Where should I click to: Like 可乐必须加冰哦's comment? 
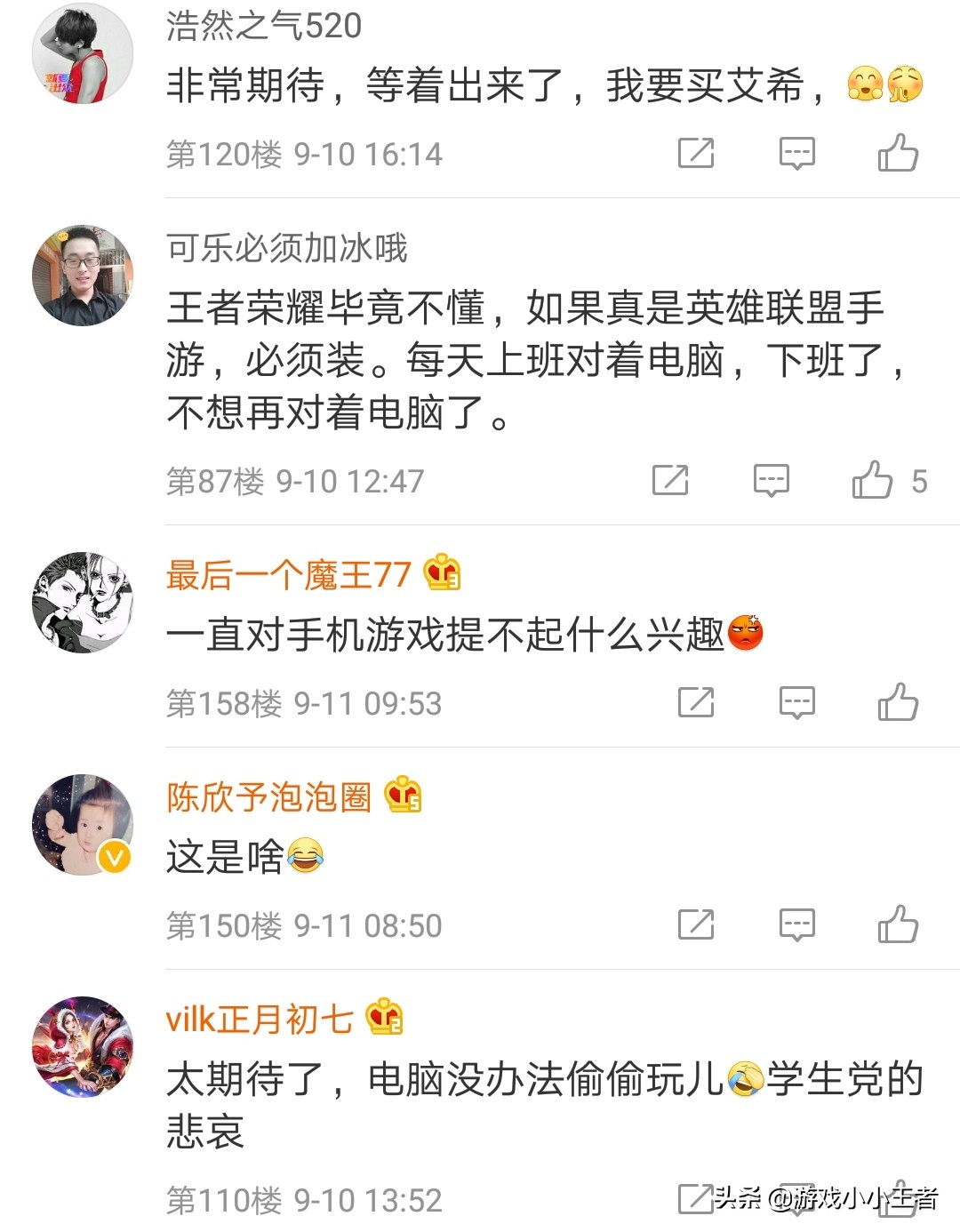coord(872,480)
